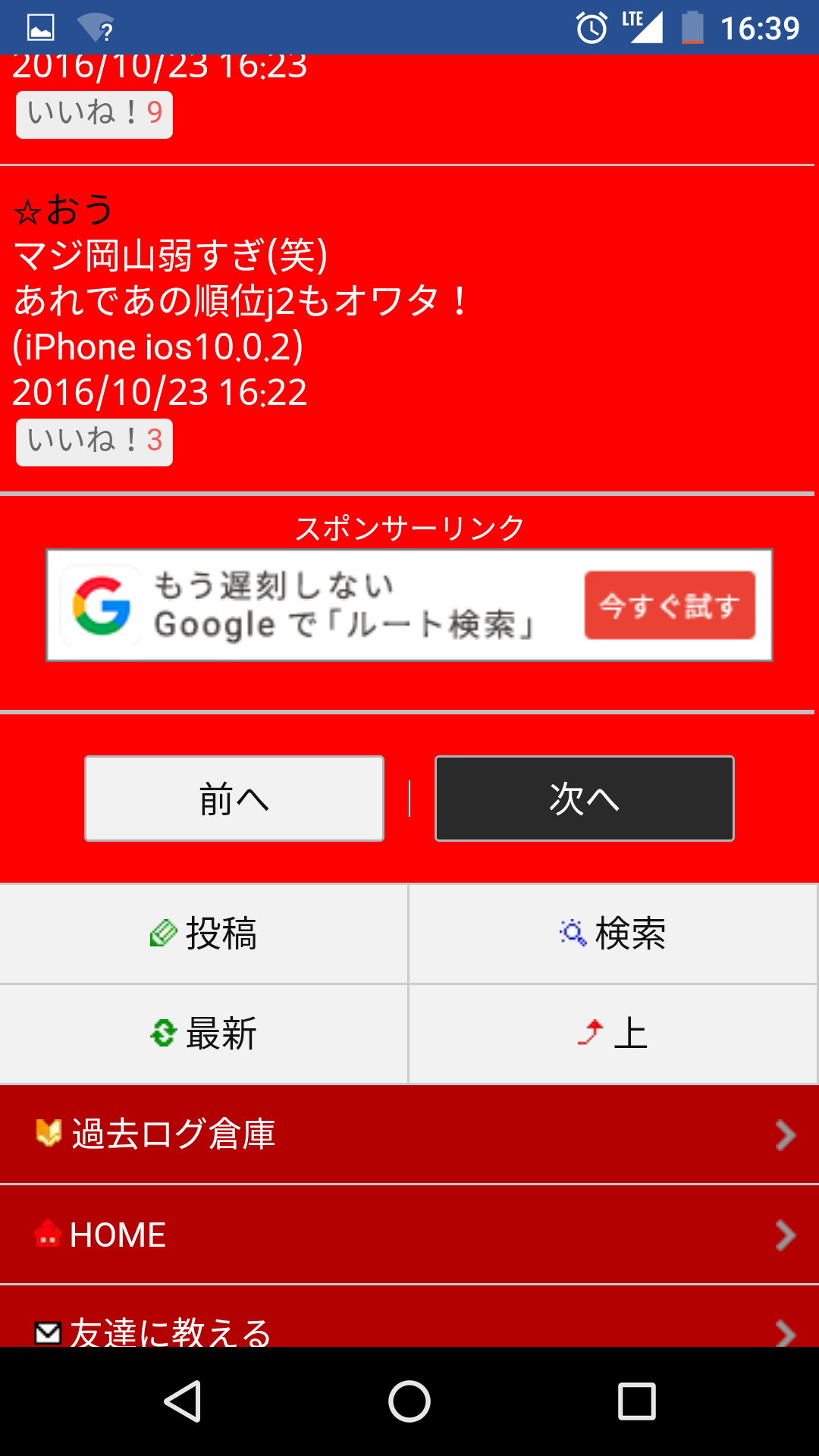Screen dimensions: 819x1456
Task: Refresh with the 最新 button
Action: (204, 1034)
